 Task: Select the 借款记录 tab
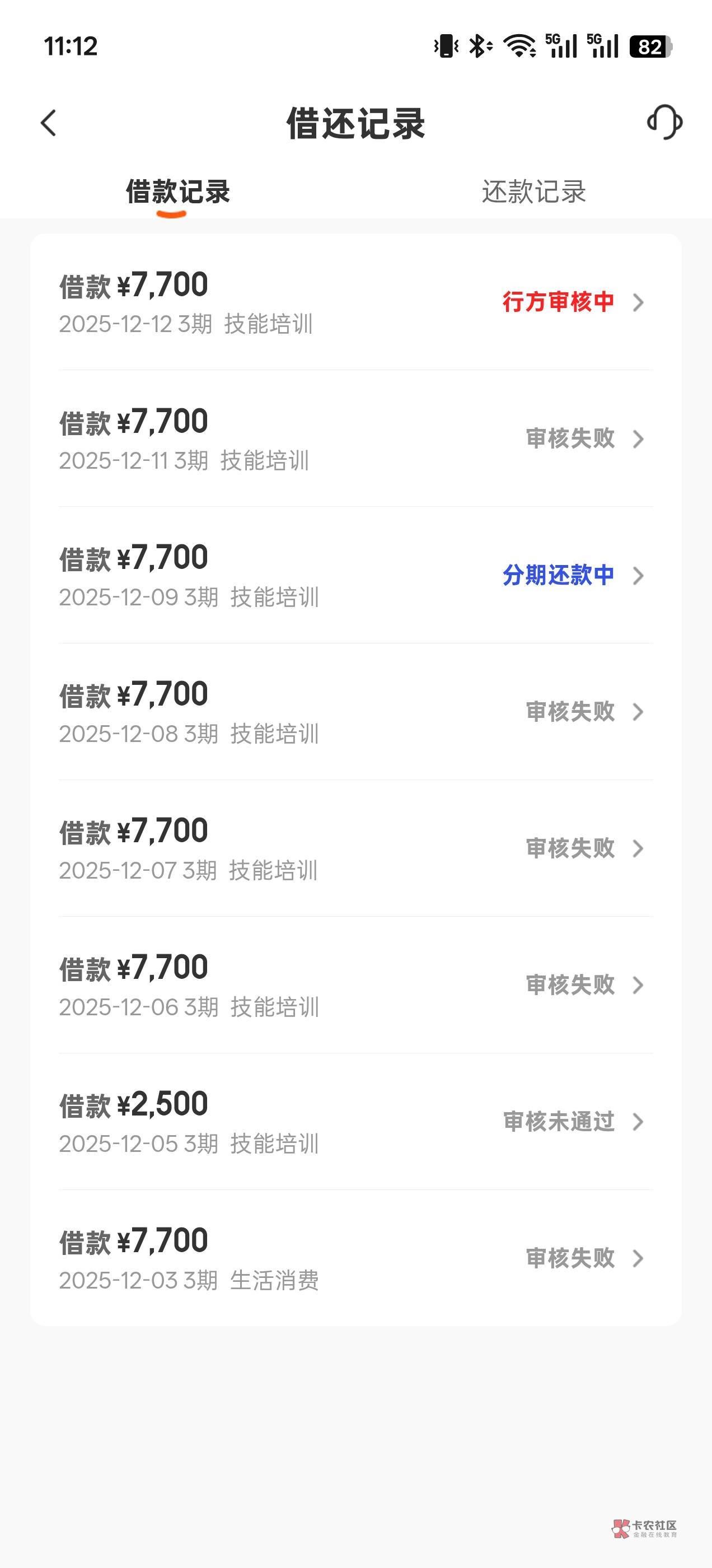click(x=177, y=192)
